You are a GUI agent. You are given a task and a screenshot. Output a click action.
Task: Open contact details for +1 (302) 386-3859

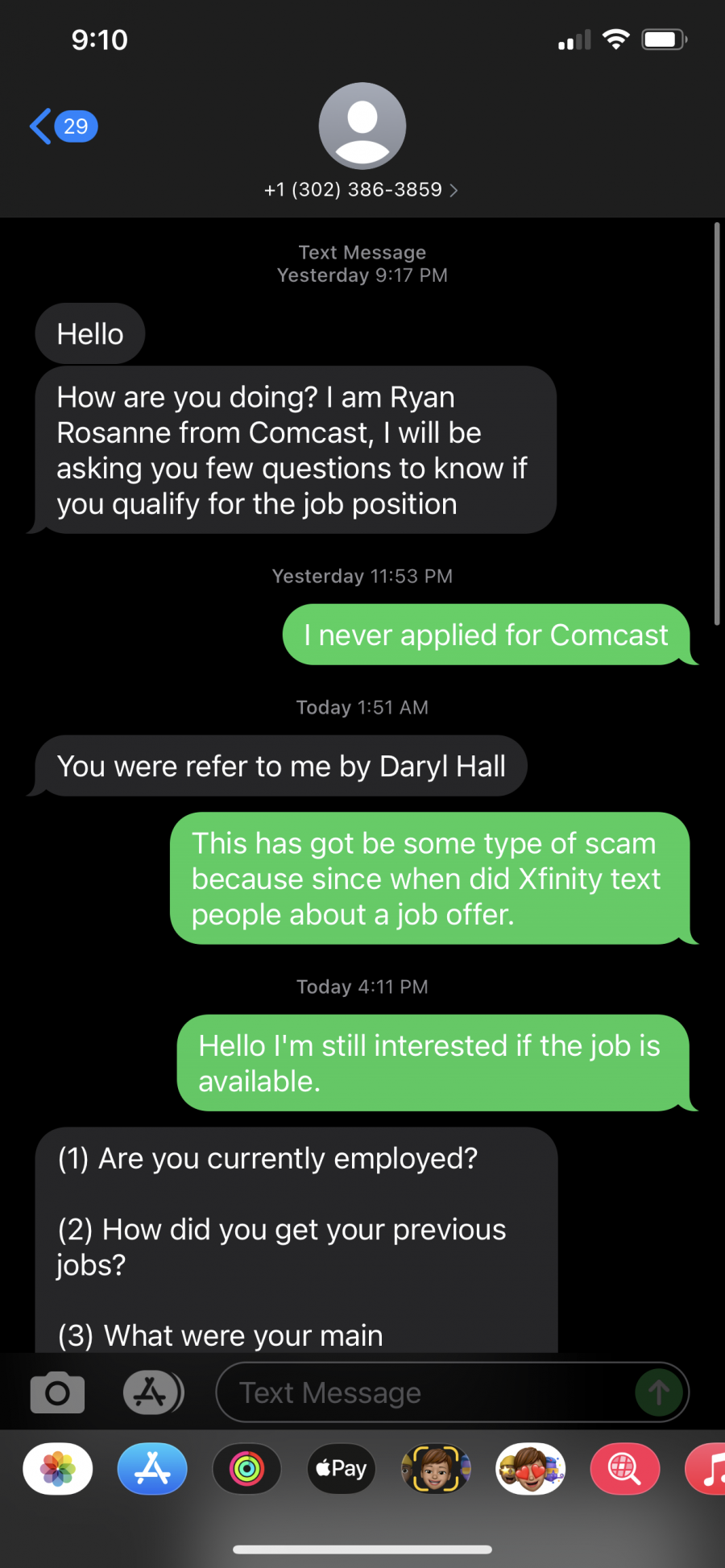coord(362,189)
